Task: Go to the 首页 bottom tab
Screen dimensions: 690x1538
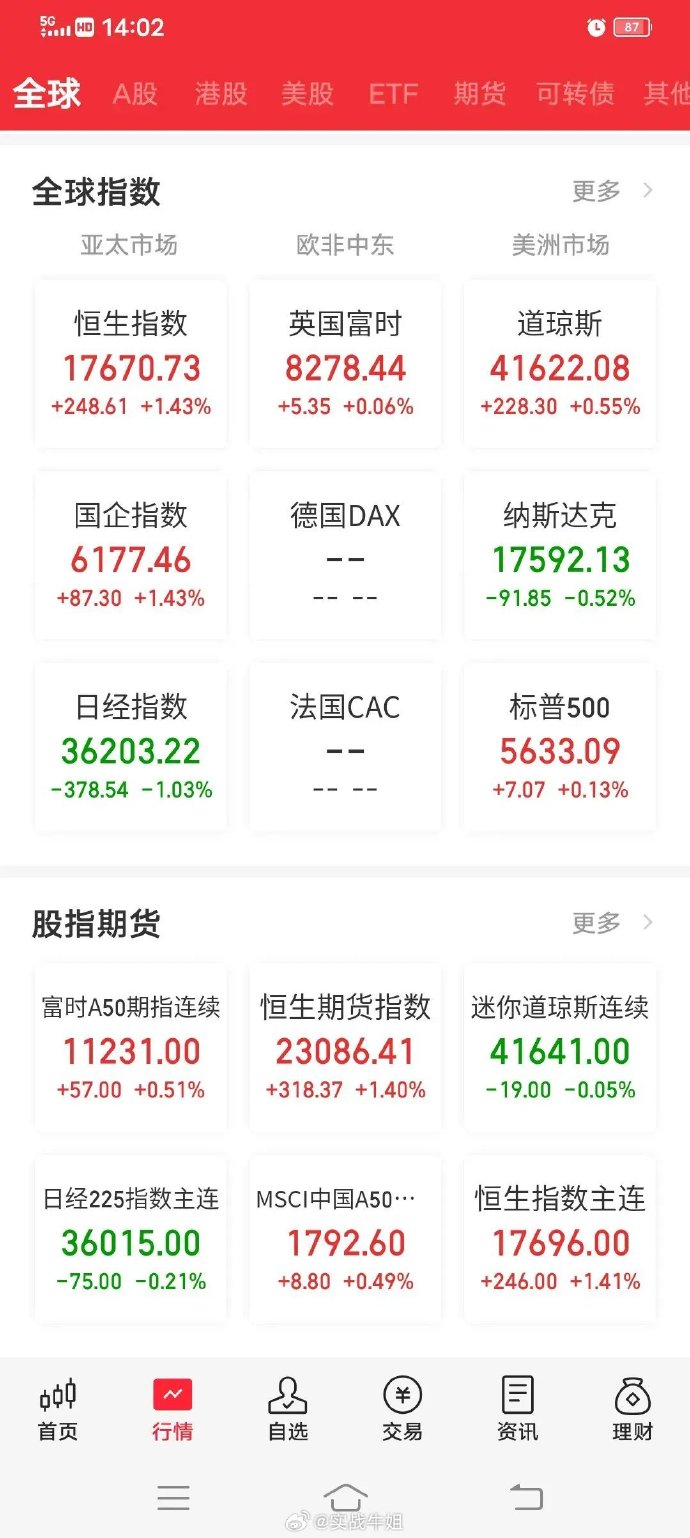Action: click(x=58, y=1409)
